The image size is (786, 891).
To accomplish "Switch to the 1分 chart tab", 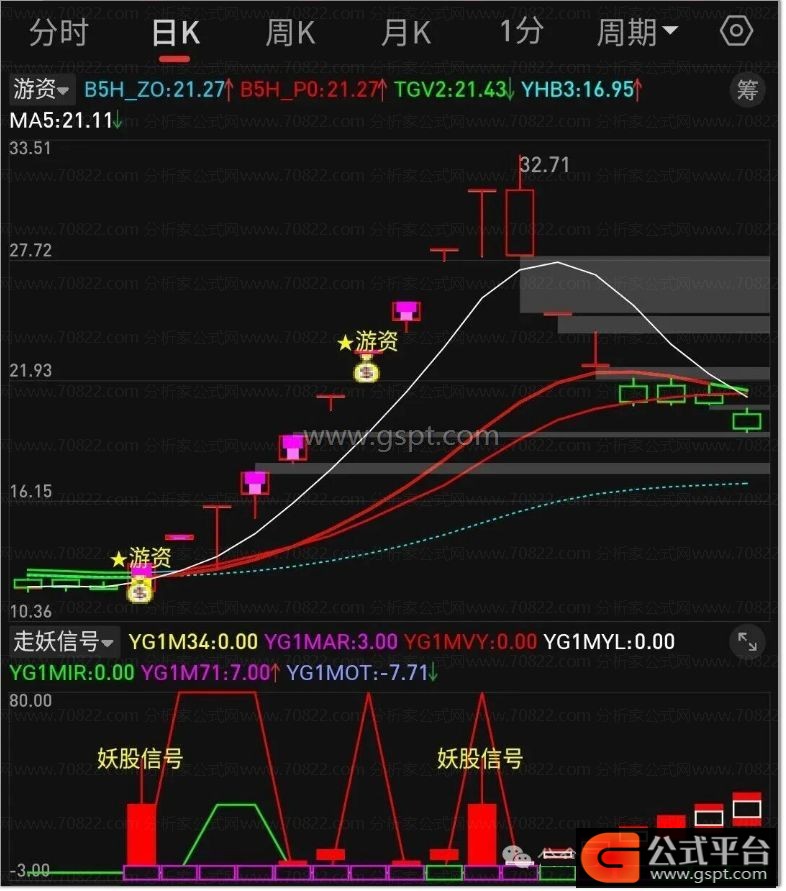I will point(520,32).
